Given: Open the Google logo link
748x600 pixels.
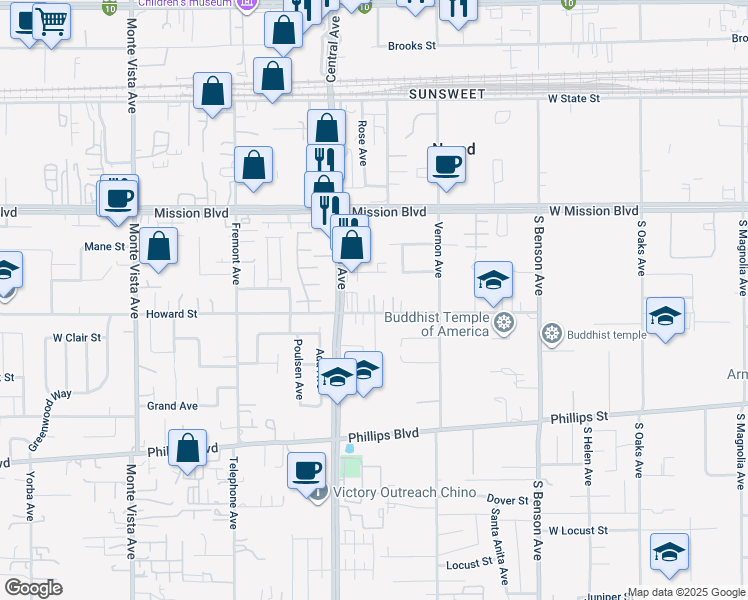Looking at the screenshot, I should pos(33,588).
